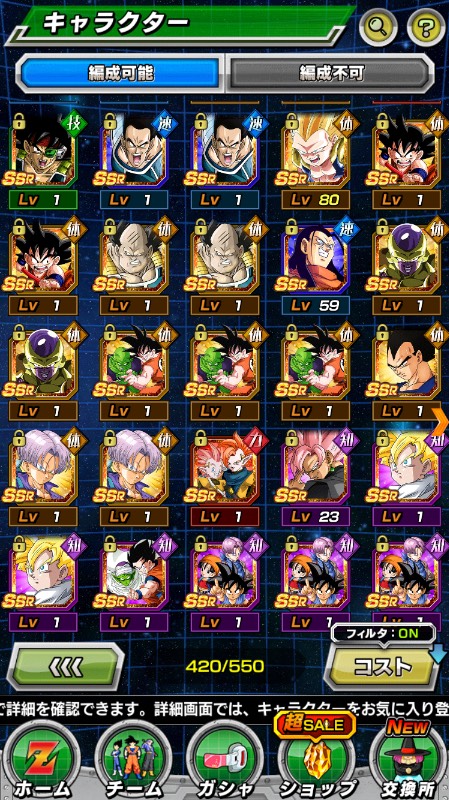Switch to the 編成不可 tab
449x800 pixels.
tap(331, 73)
